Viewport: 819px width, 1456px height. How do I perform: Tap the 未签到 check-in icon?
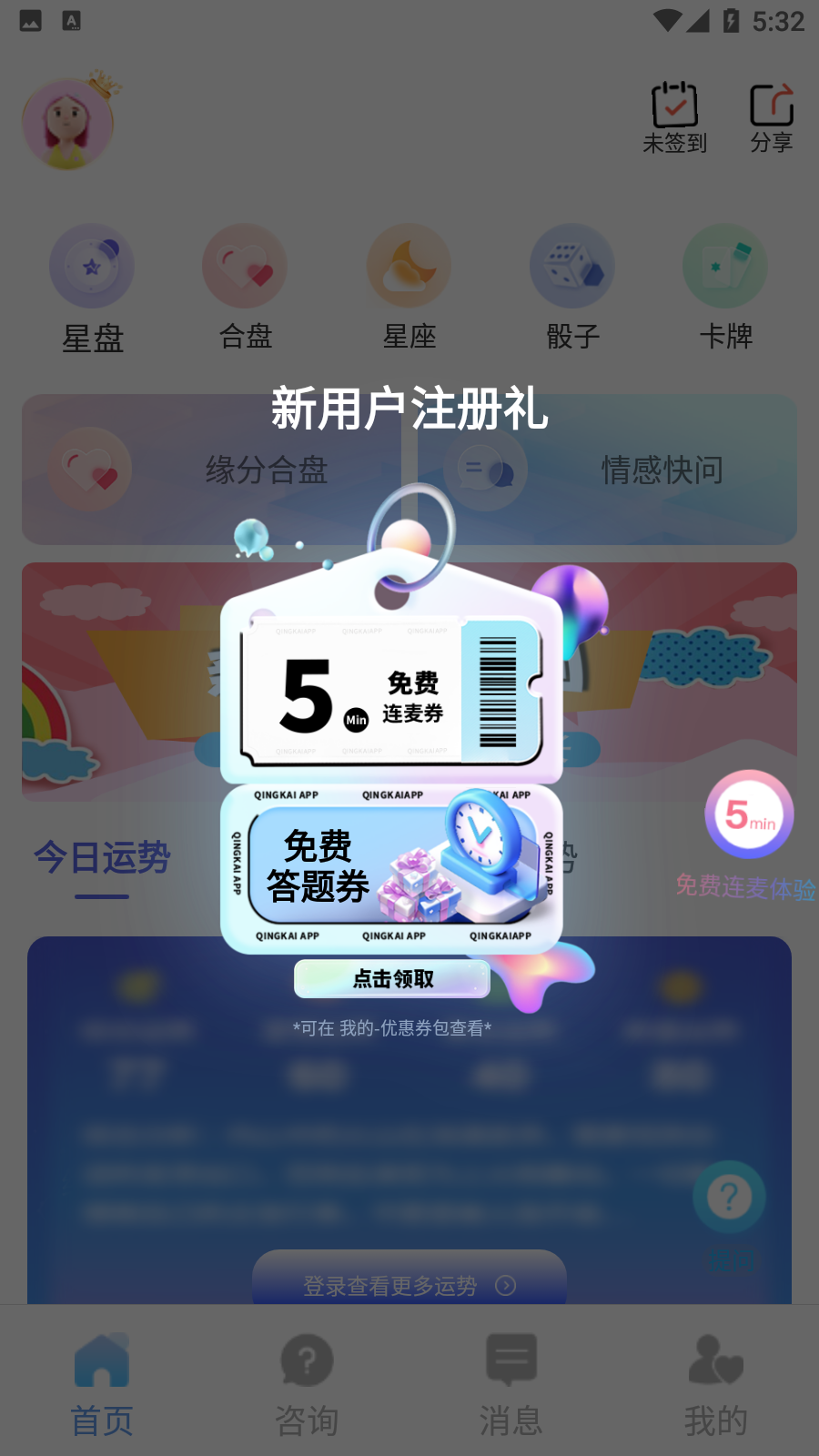pos(674,117)
